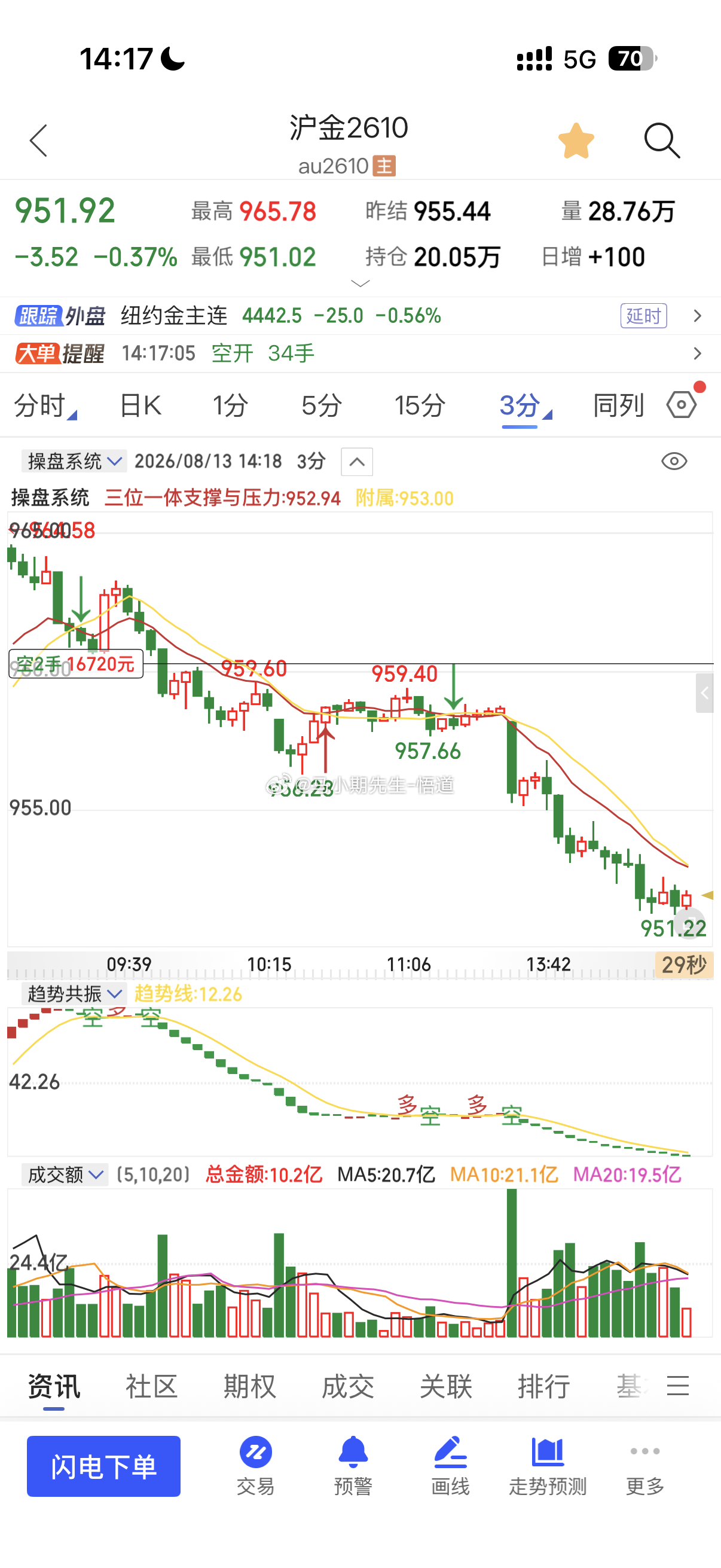
Task: Tap the 闪电下单 button
Action: pyautogui.click(x=103, y=1466)
